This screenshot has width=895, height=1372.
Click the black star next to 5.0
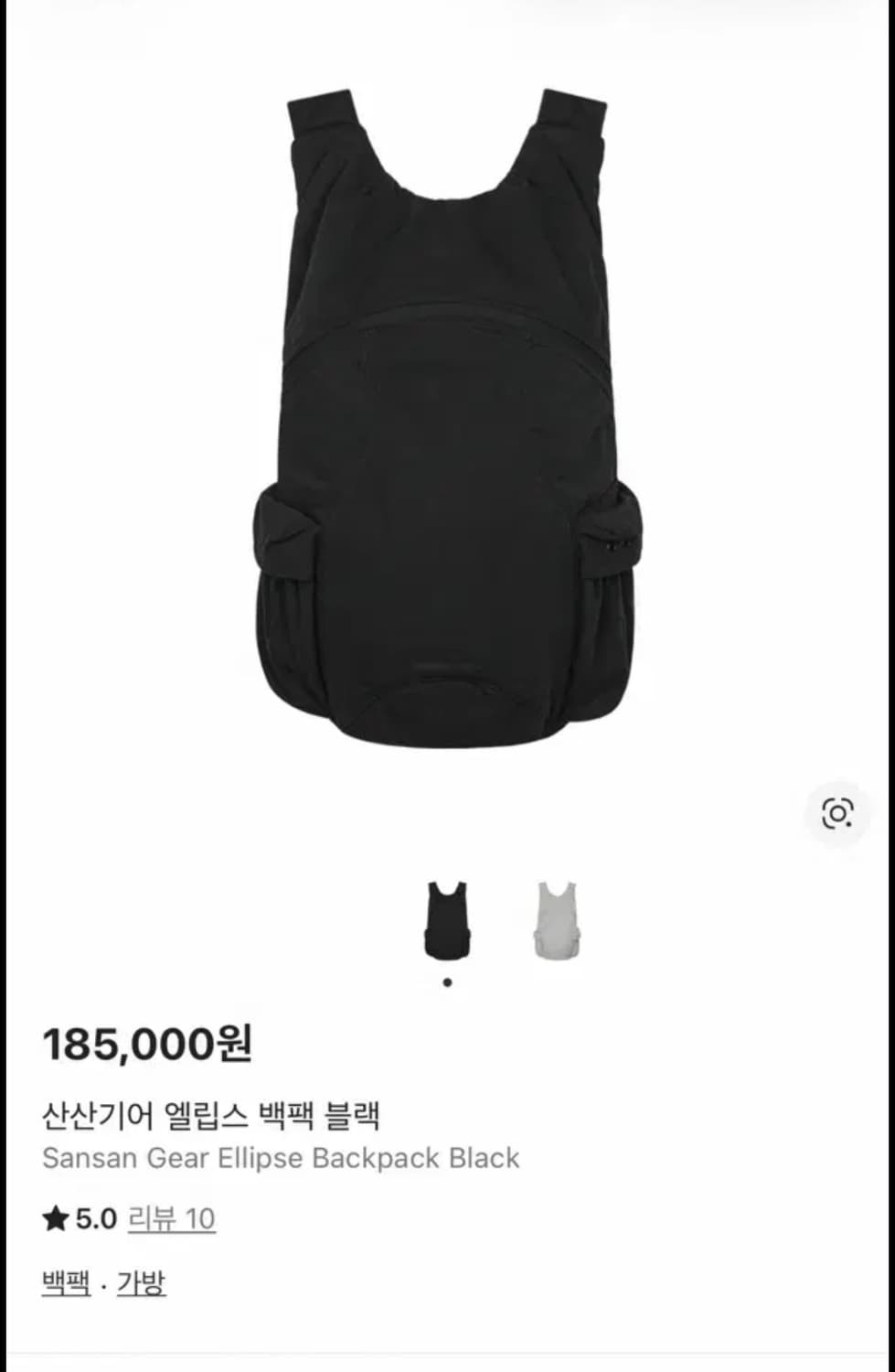[54, 1217]
